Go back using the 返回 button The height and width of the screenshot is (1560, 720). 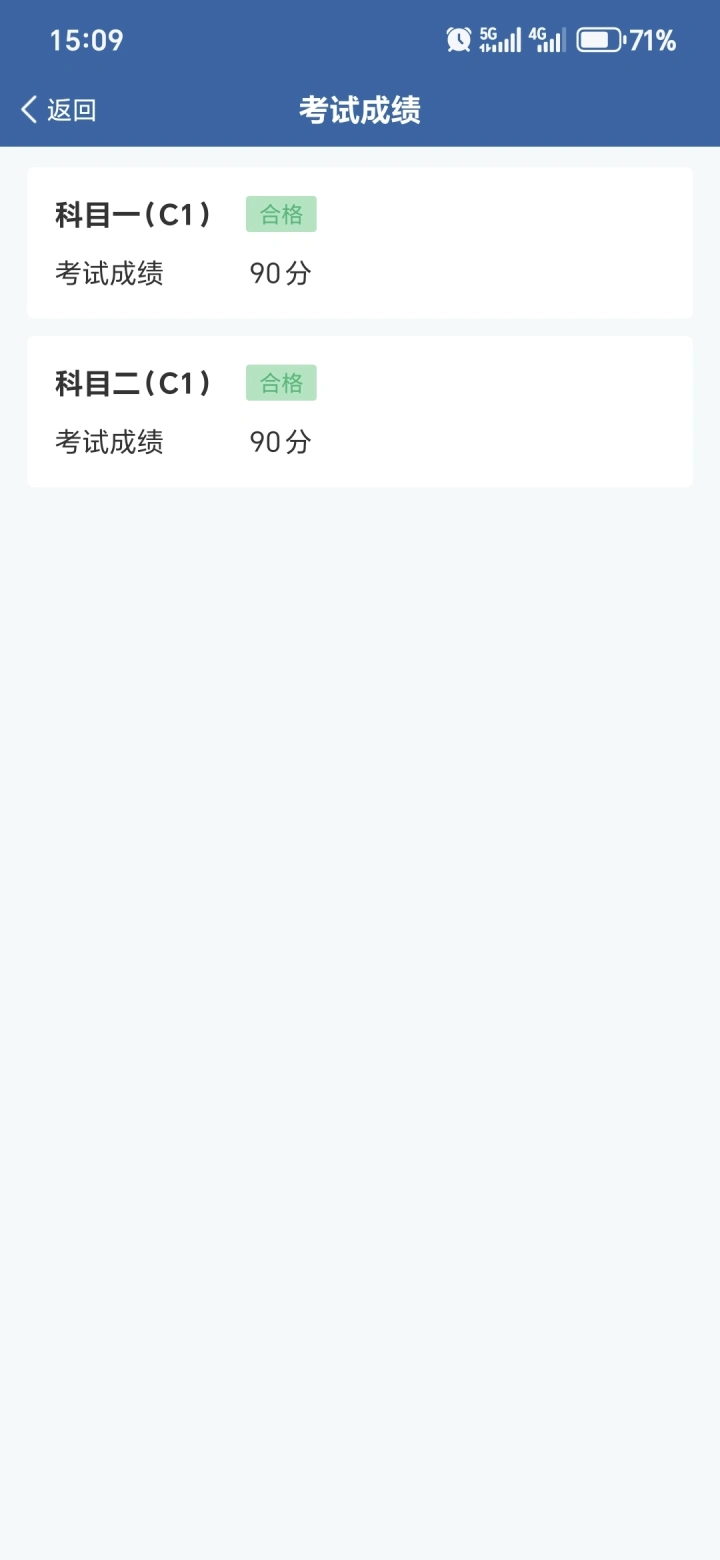pos(59,110)
